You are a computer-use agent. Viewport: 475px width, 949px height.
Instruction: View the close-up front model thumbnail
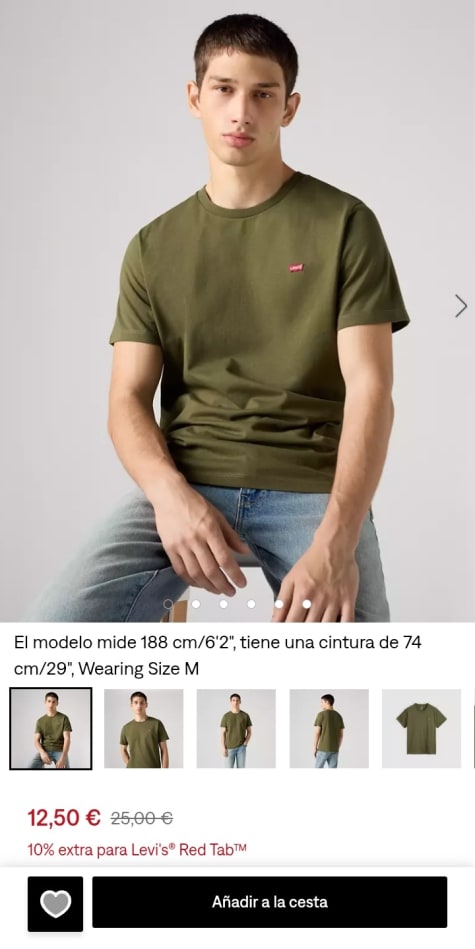click(143, 729)
